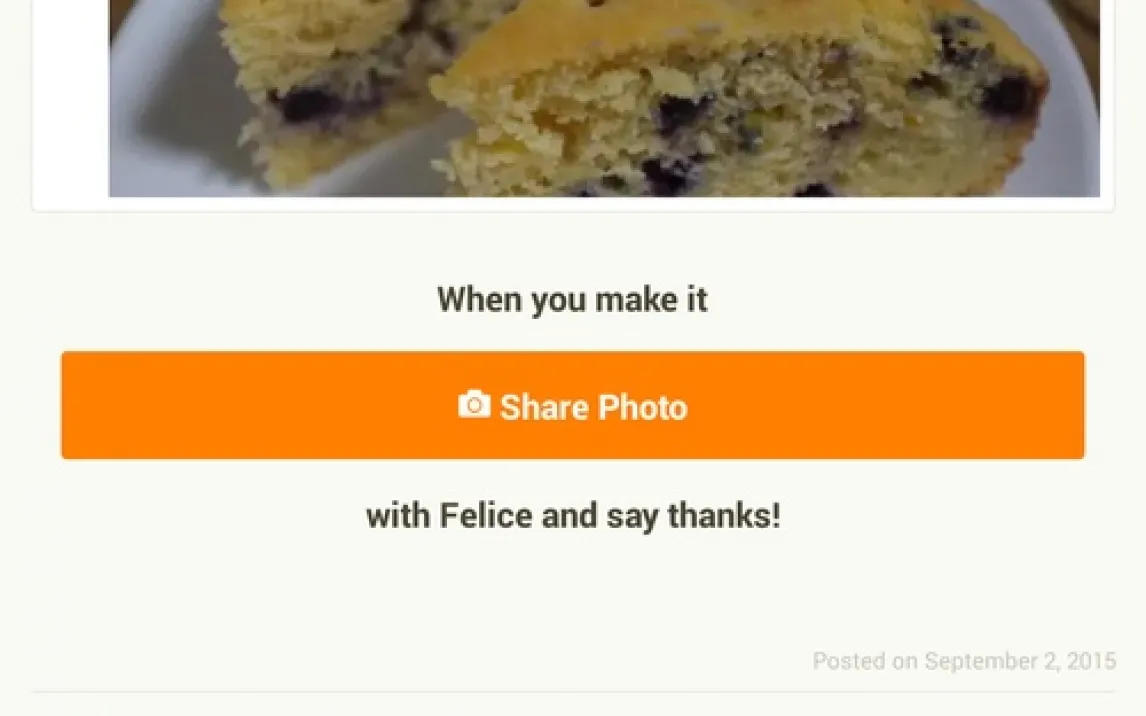Open the blueberry cake recipe photo
The height and width of the screenshot is (716, 1146).
point(604,97)
